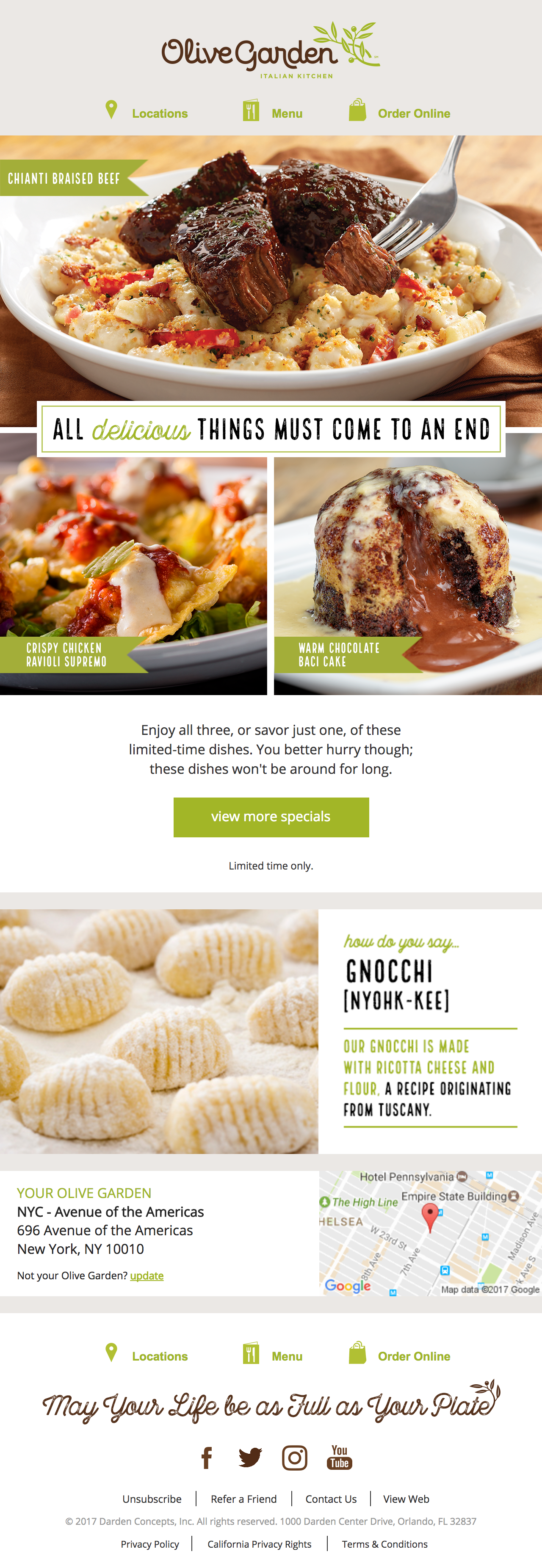Viewport: 542px width, 1568px height.
Task: Open California Privacy Rights
Action: point(260,1543)
